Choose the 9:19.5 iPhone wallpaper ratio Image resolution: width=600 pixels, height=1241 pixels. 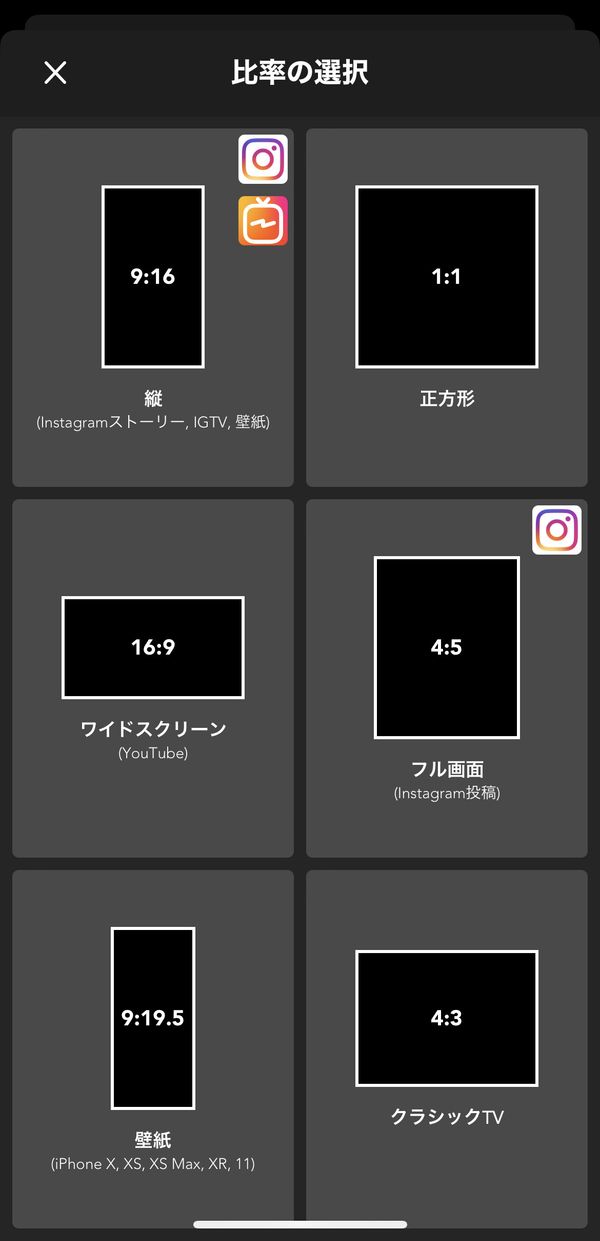point(153,1049)
